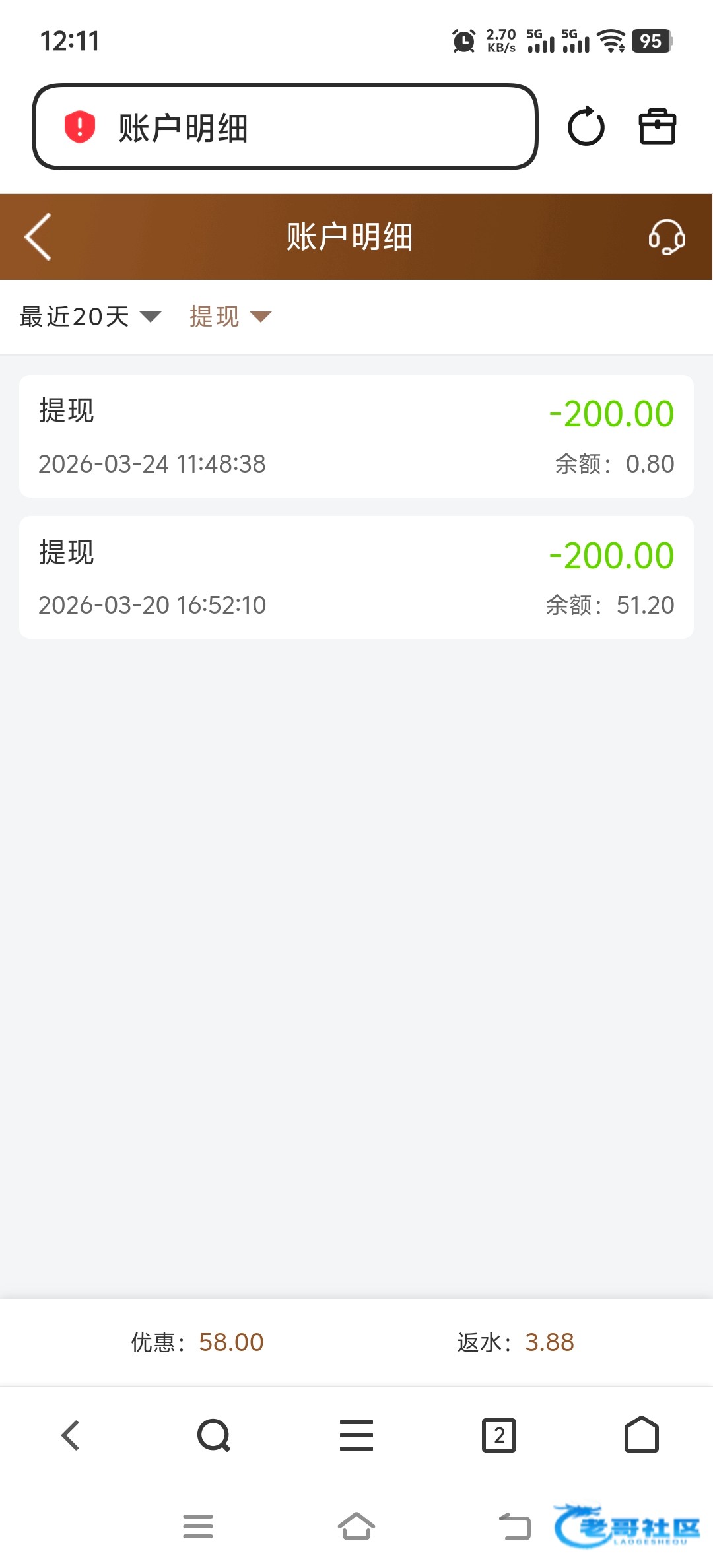Open the browser menu
The height and width of the screenshot is (1568, 713).
pyautogui.click(x=356, y=1435)
